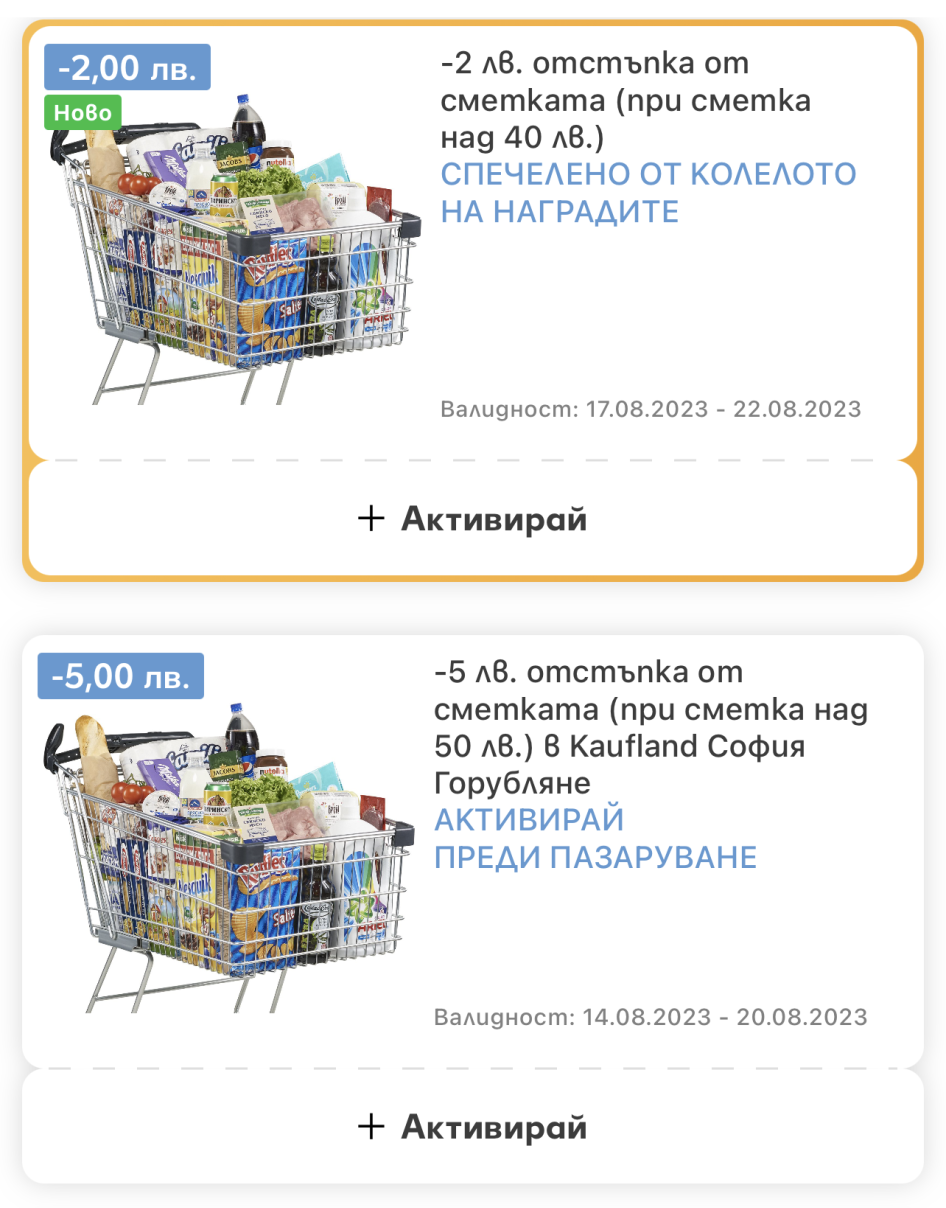Open the -5,00 лв. coupon card details

pos(472,850)
